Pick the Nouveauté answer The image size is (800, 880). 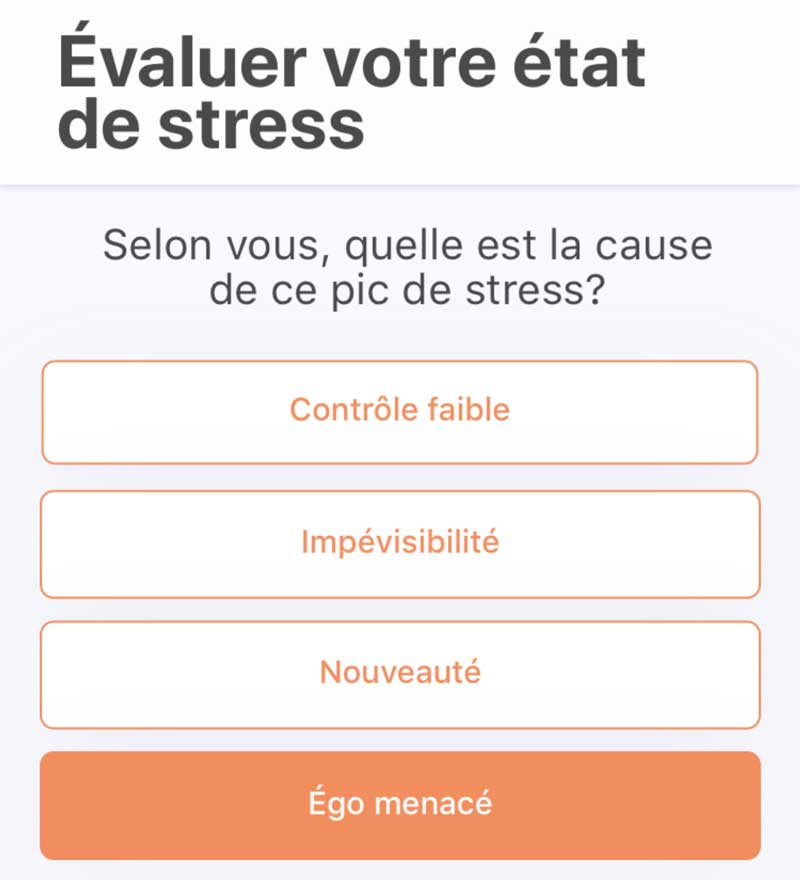400,674
